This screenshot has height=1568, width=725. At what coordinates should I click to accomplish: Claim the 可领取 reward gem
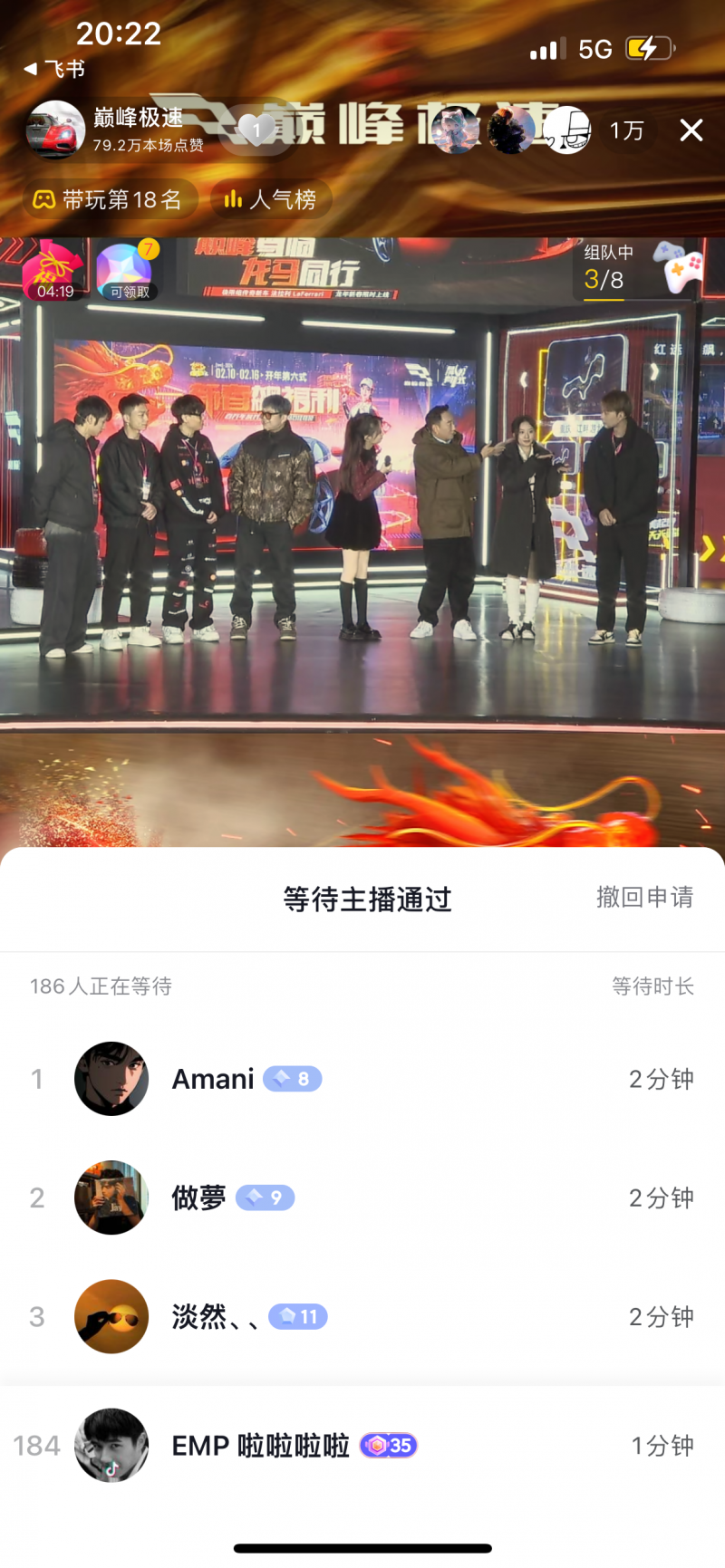point(125,271)
